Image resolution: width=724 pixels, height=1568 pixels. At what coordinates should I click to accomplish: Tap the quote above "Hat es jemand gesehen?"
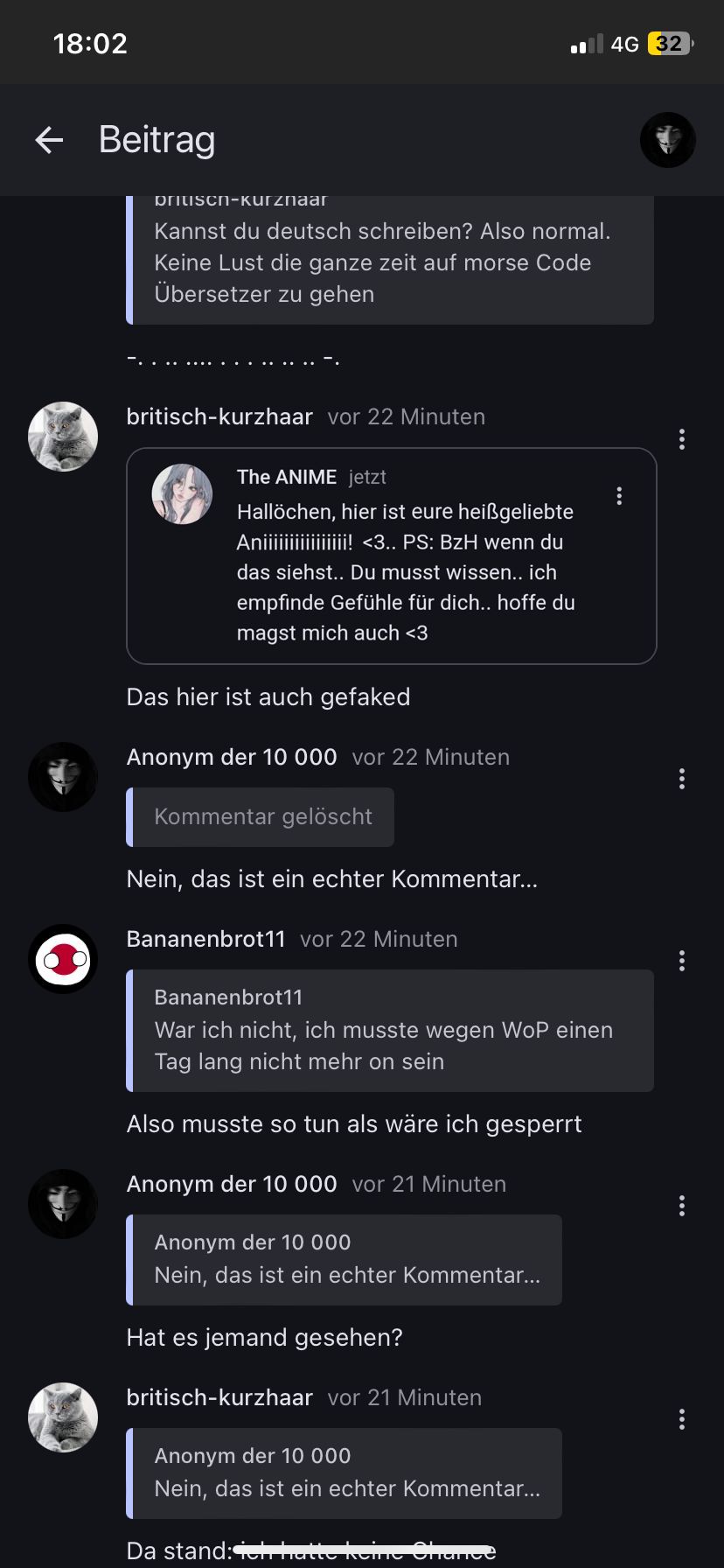(346, 1260)
